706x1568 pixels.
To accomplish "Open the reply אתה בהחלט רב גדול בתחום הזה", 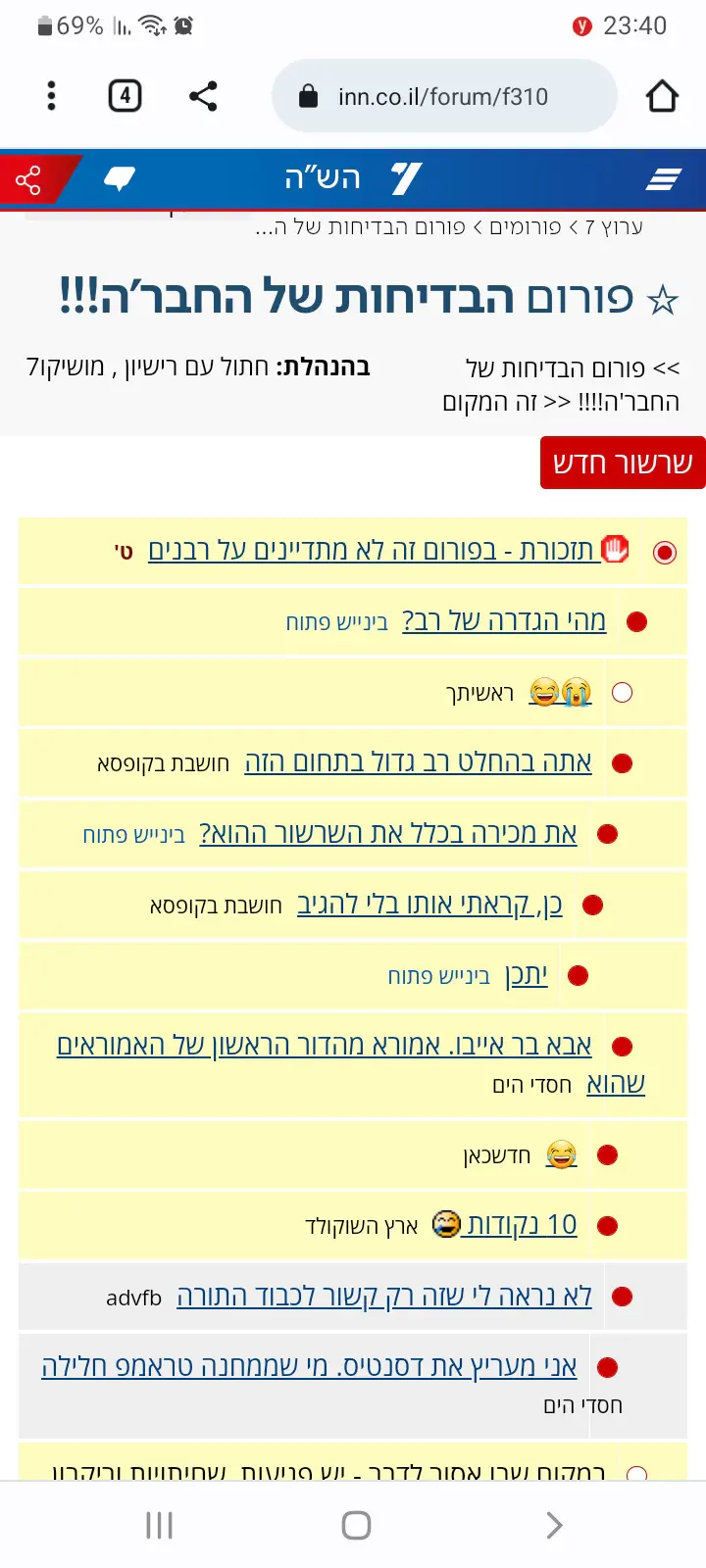I will pos(418,762).
